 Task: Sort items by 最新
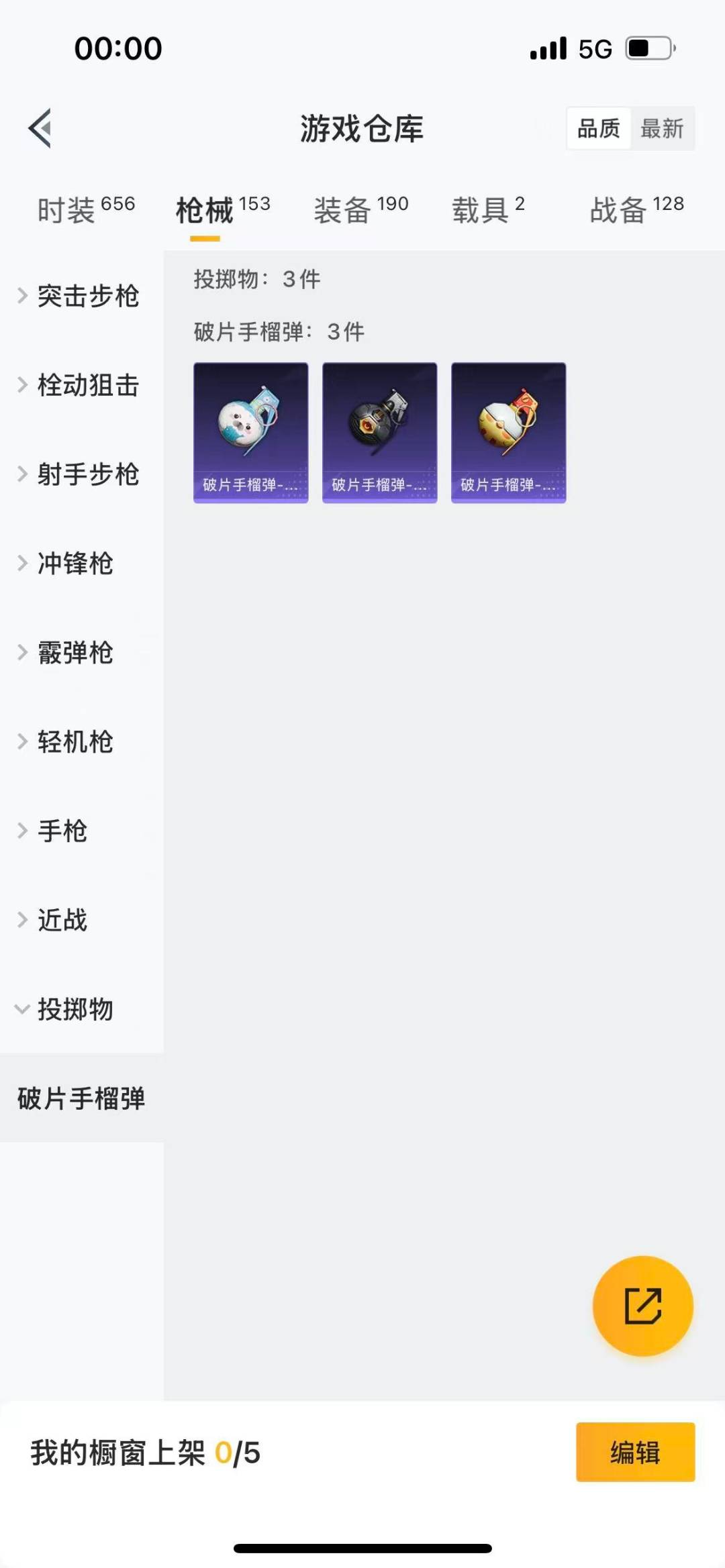[x=662, y=128]
